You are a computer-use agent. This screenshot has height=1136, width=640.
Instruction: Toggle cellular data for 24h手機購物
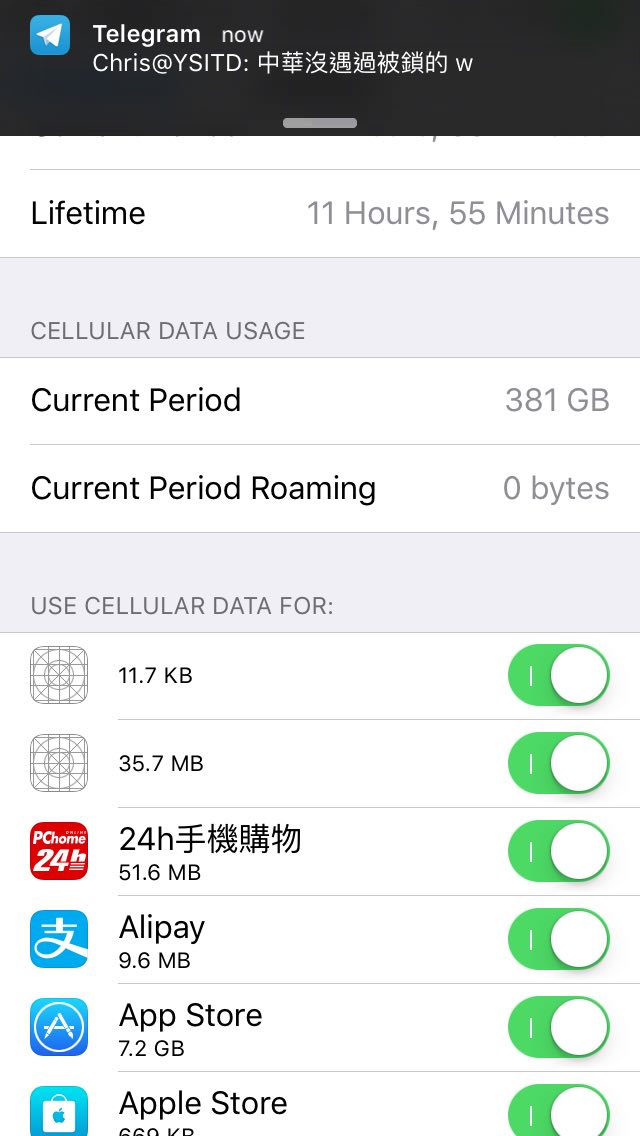point(559,851)
